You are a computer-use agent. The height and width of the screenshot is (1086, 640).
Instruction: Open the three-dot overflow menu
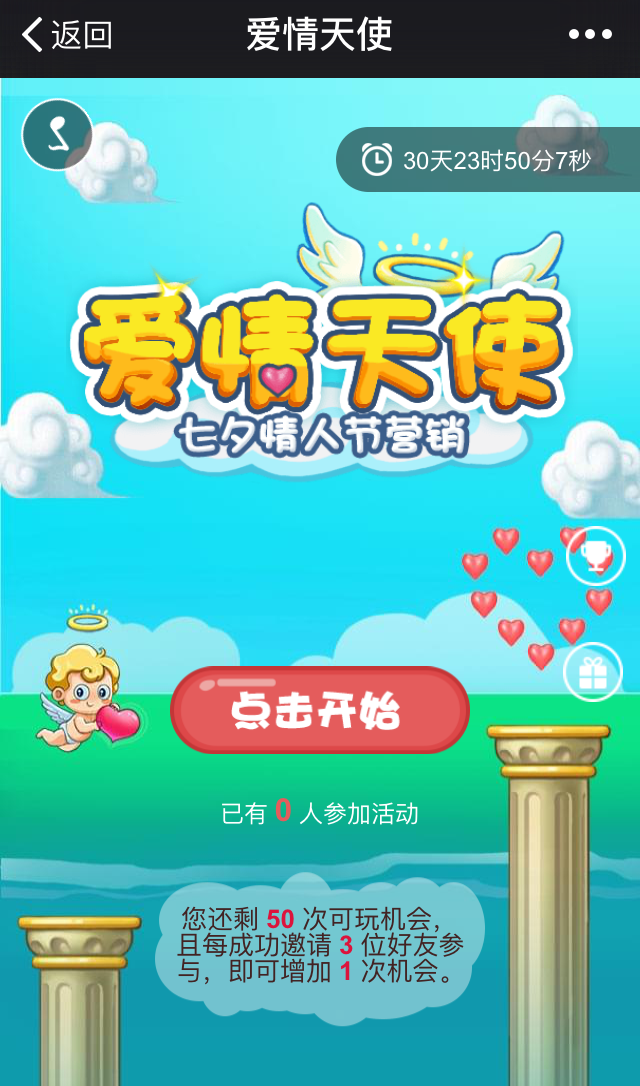click(590, 35)
